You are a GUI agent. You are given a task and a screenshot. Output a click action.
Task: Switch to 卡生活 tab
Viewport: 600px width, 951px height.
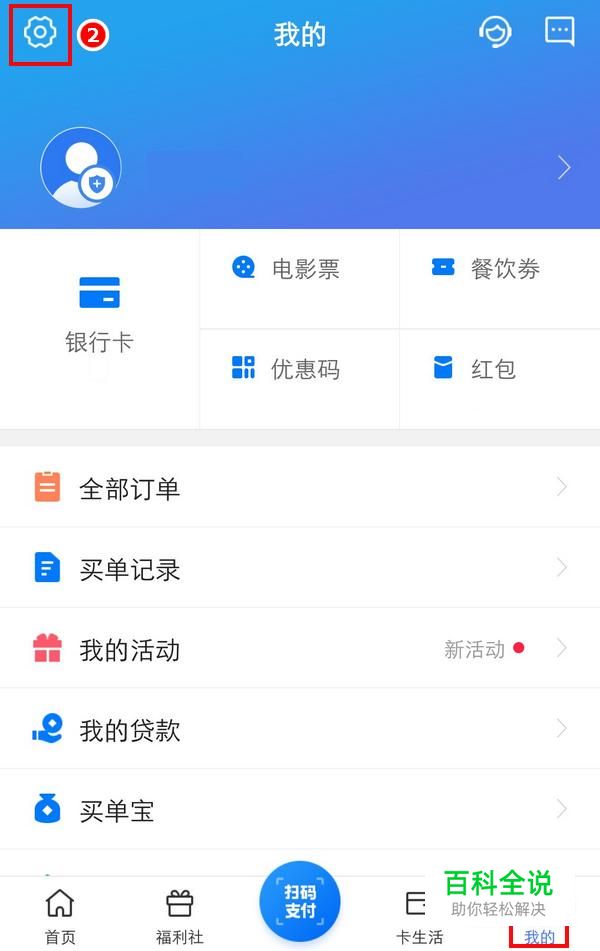[x=418, y=914]
